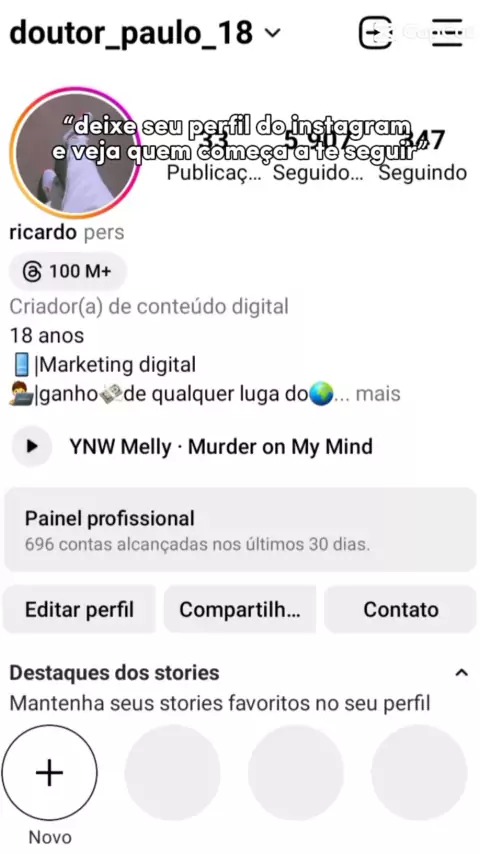This screenshot has width=480, height=854.
Task: View the profile picture story
Action: click(75, 152)
